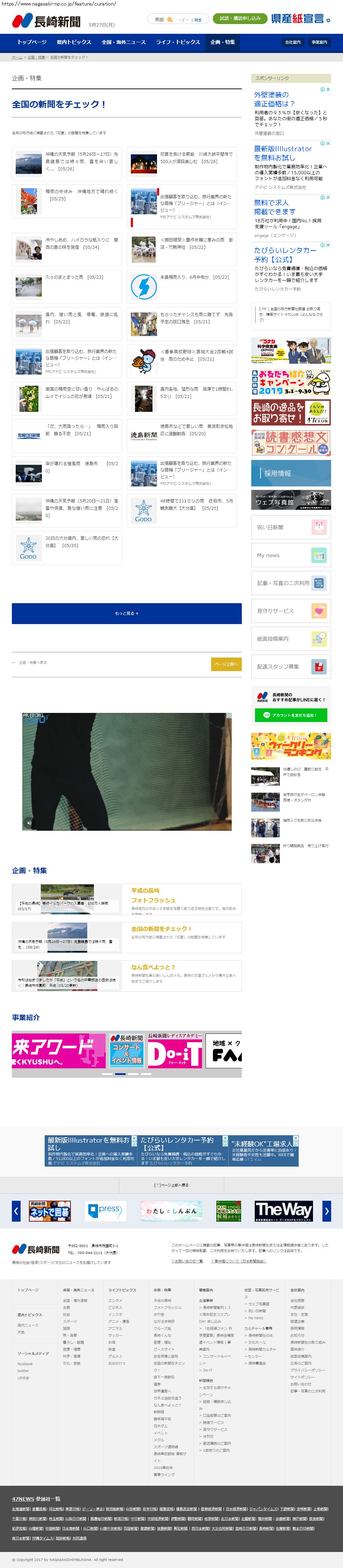Load more articles with もっと見る
The width and height of the screenshot is (343, 1568).
[127, 614]
